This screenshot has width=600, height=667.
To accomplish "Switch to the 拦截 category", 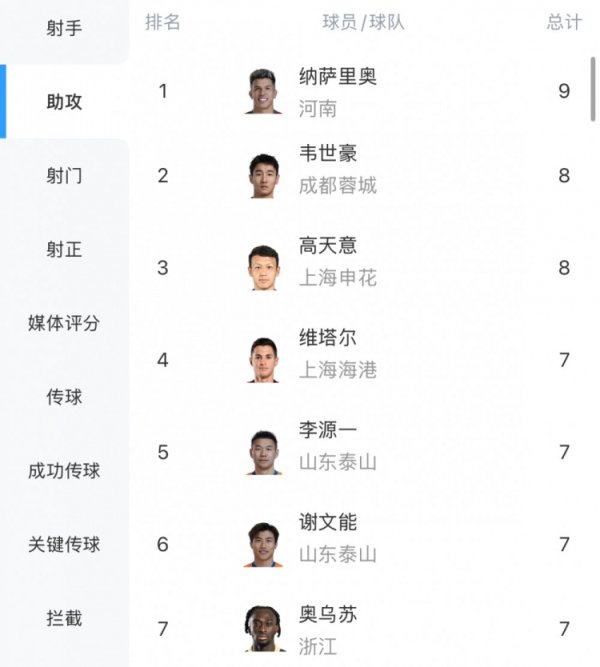I will pyautogui.click(x=64, y=619).
